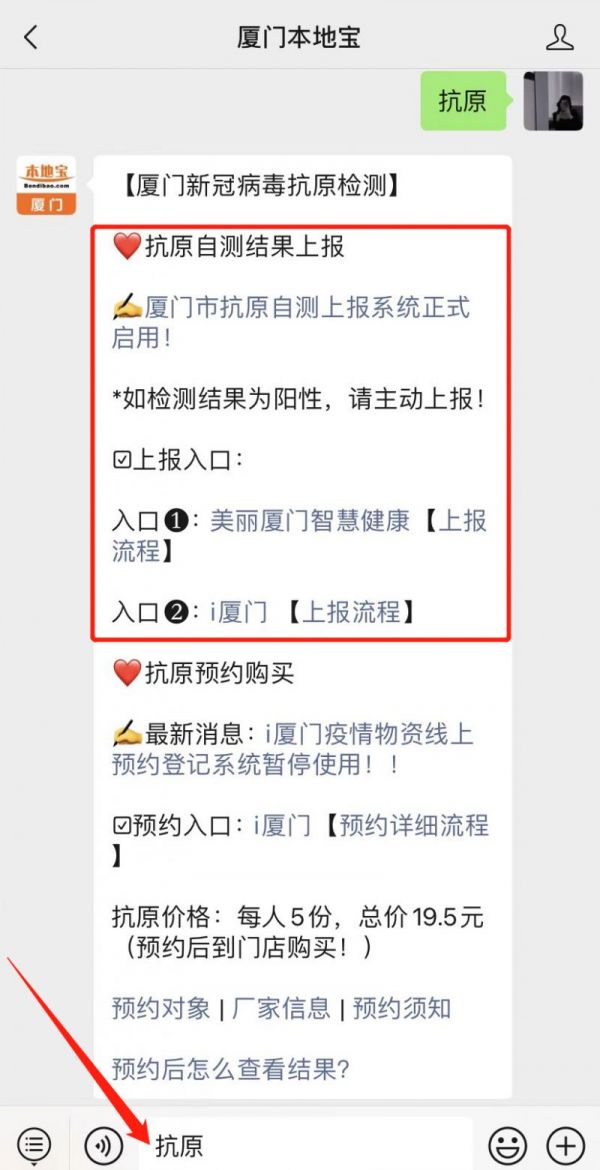Open 上报流程 link after 美丽厦门智慧健康
Screen dimensions: 600x1170
299,536
